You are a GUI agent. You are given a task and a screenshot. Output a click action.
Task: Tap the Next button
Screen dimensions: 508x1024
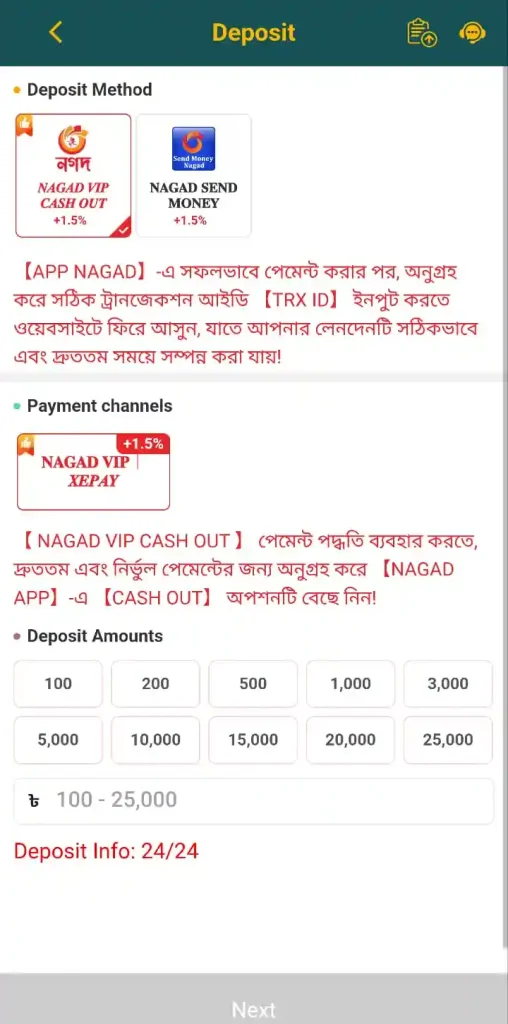(254, 999)
